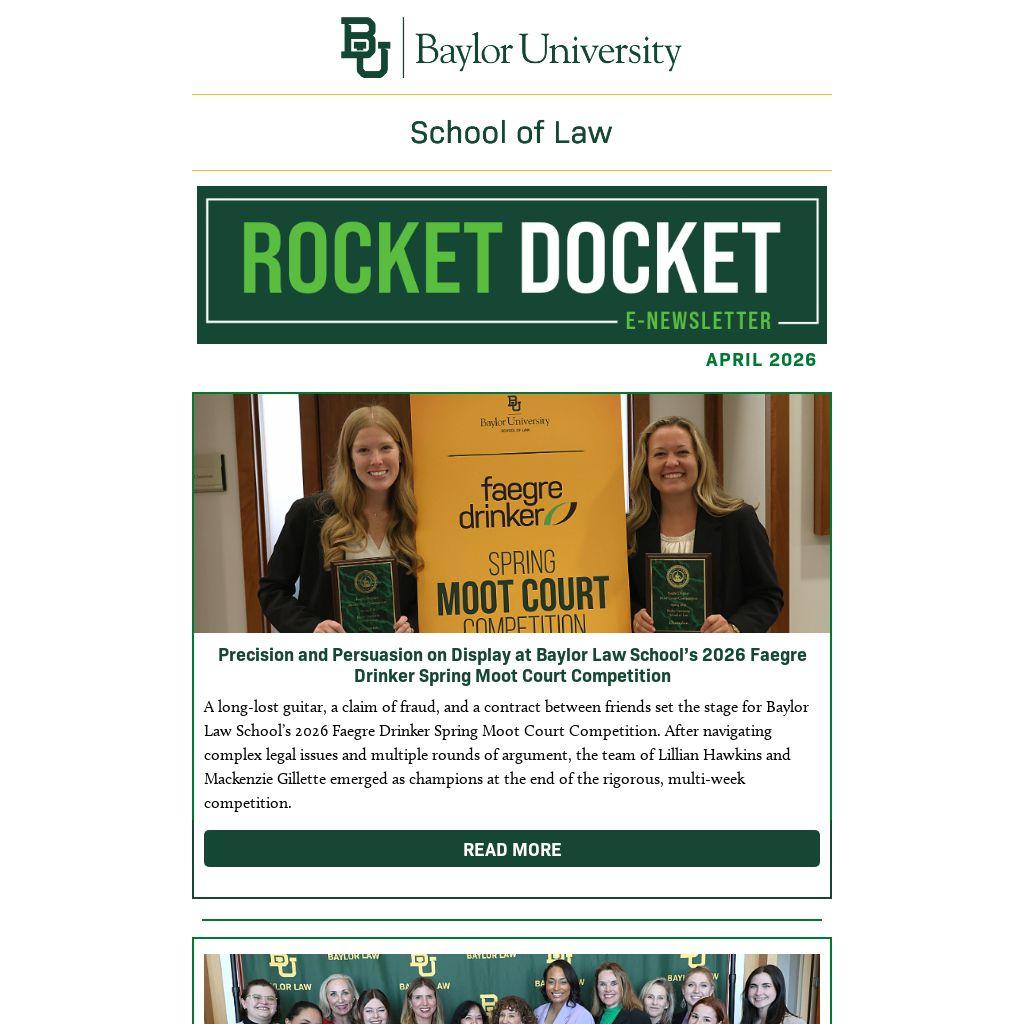Open the Moot Court Competition headline link

[x=512, y=665]
